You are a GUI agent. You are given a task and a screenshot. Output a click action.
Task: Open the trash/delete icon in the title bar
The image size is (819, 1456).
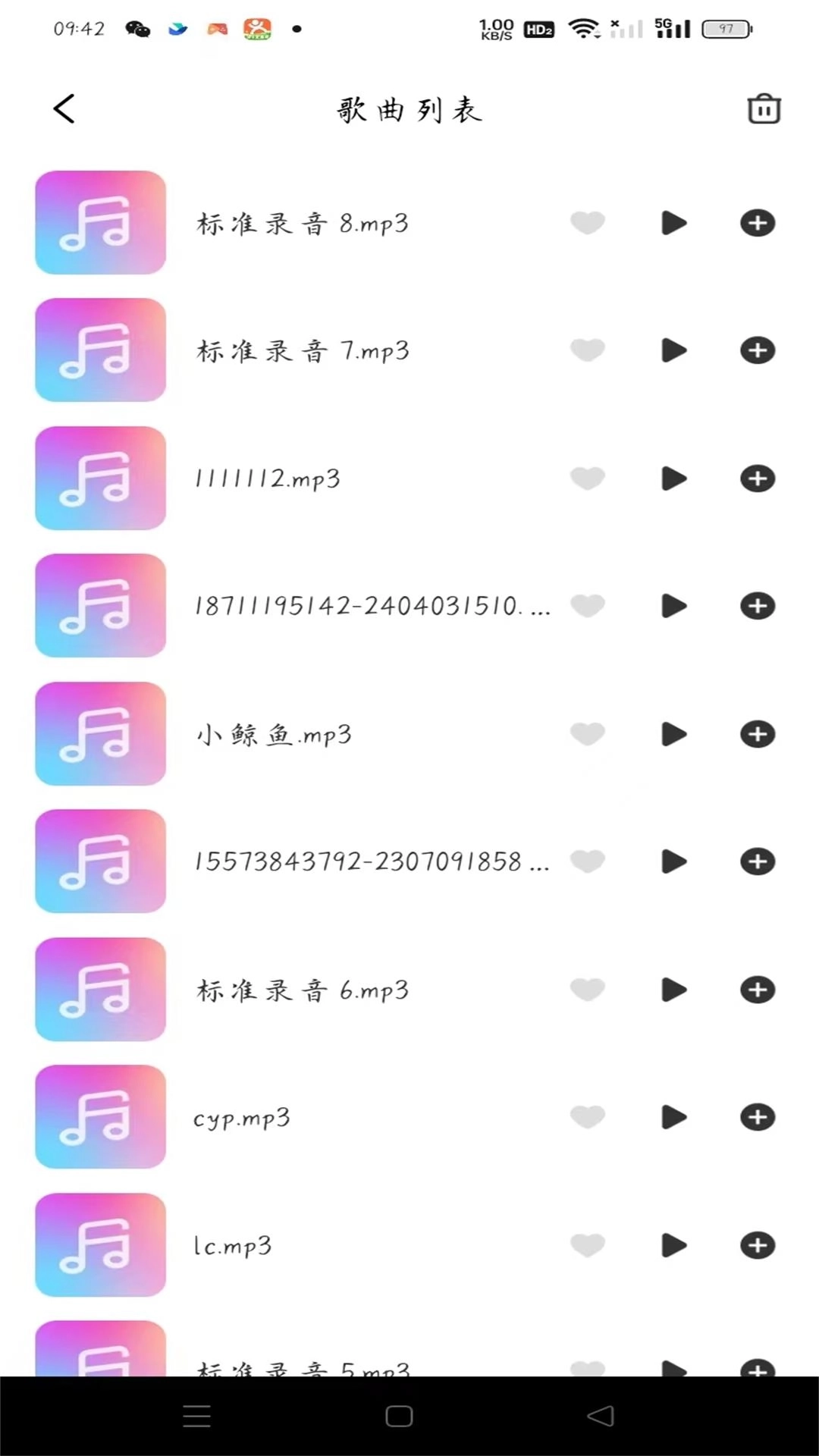[764, 108]
